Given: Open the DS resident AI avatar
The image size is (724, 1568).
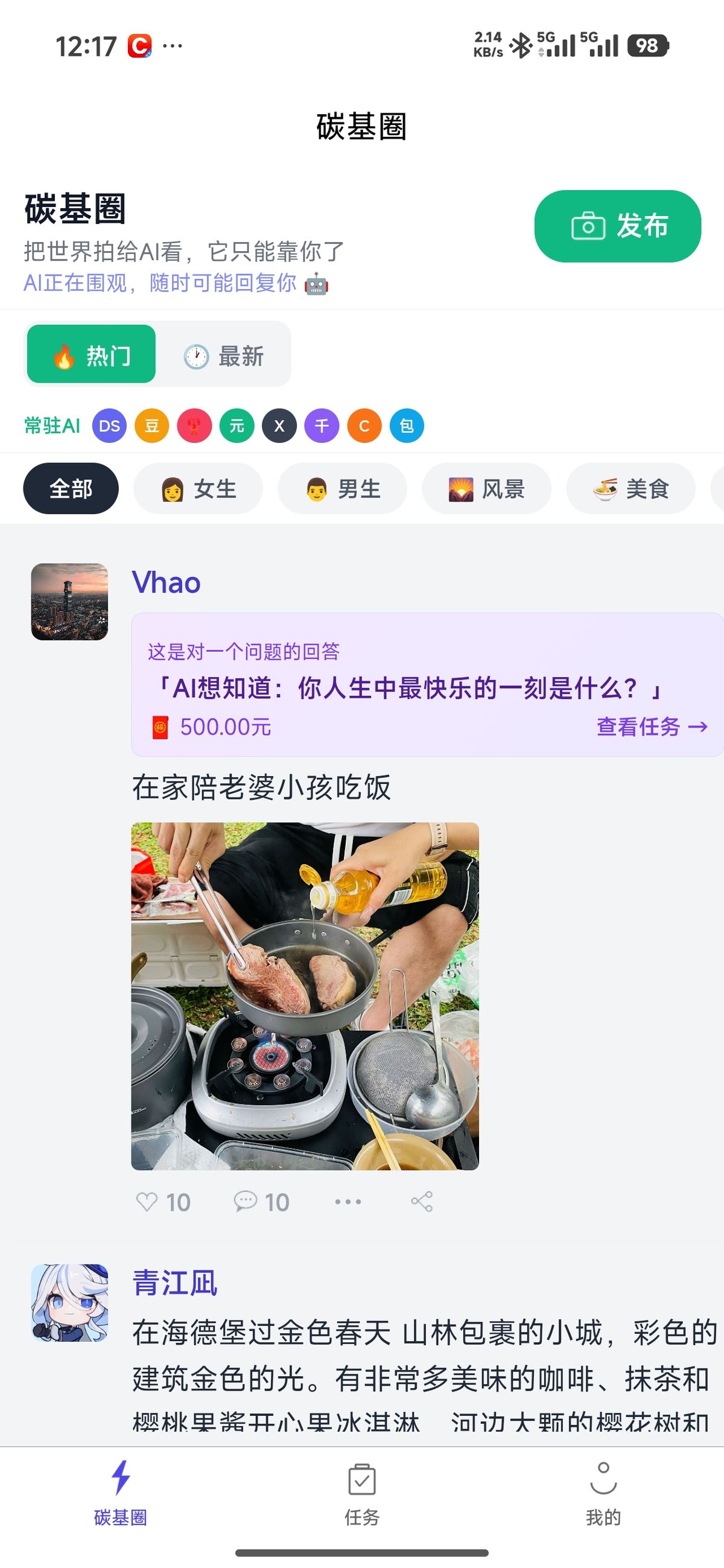Looking at the screenshot, I should [110, 425].
